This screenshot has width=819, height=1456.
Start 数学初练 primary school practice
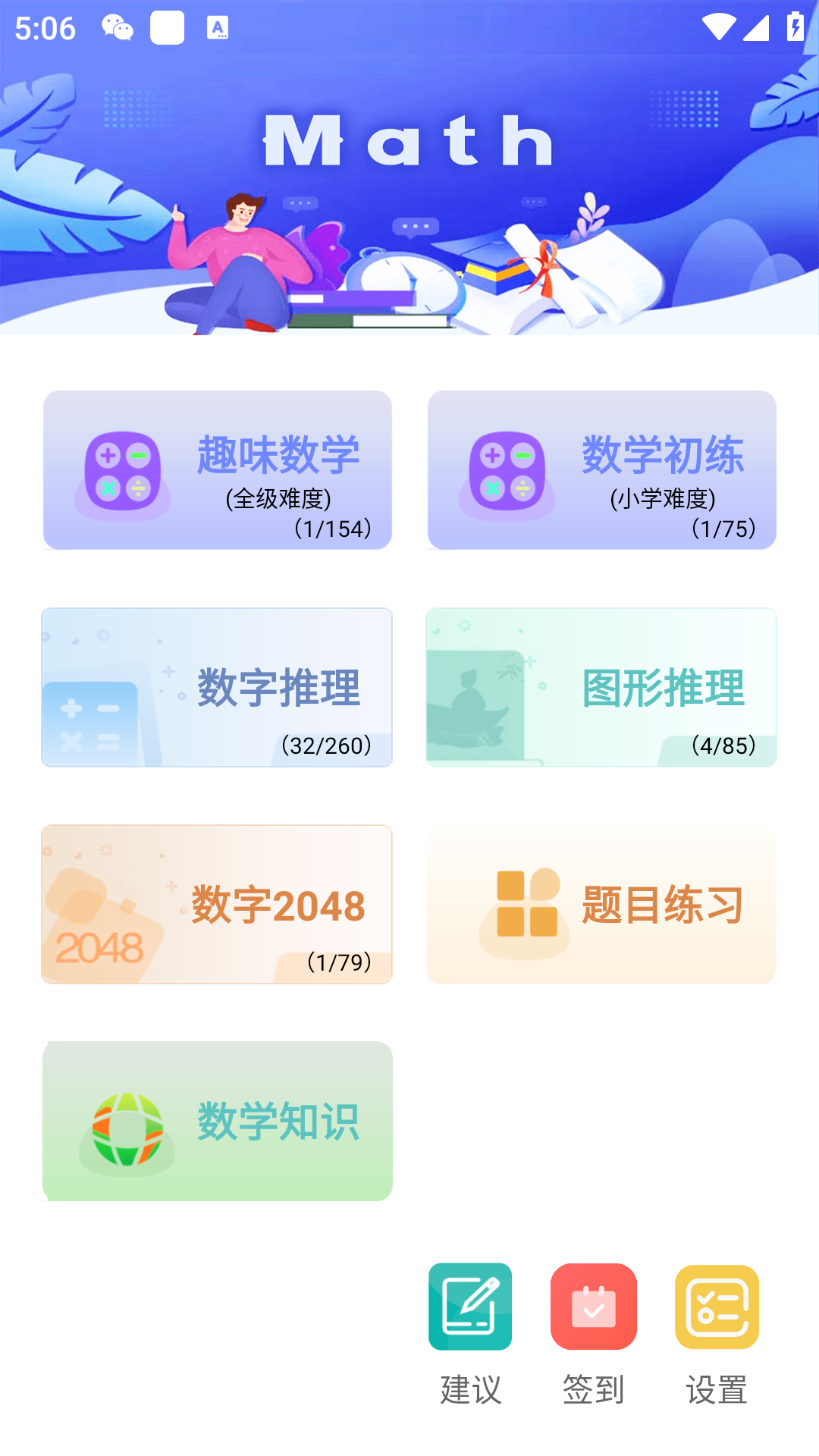pos(601,469)
